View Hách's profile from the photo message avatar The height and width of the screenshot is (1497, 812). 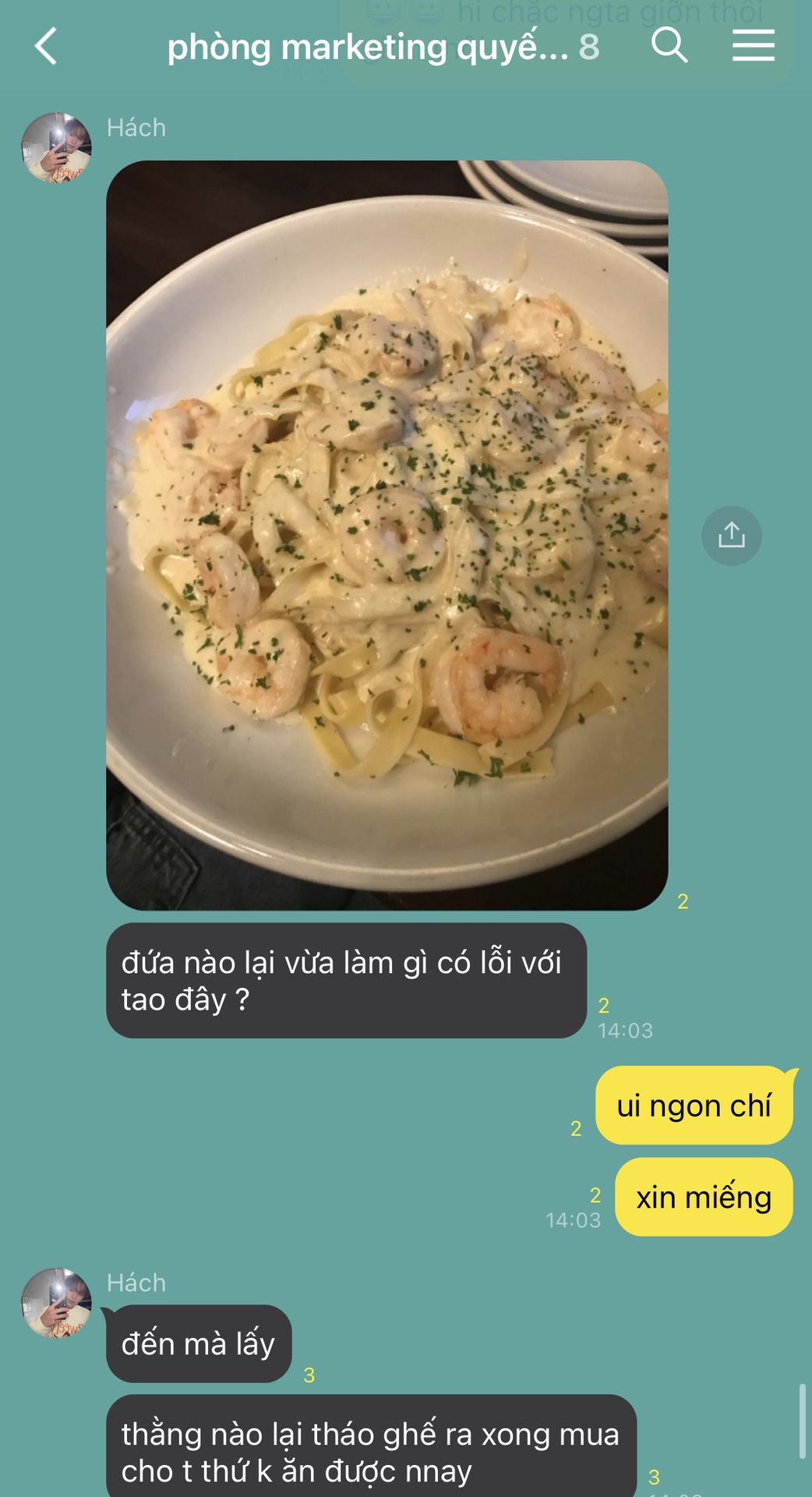point(56,148)
